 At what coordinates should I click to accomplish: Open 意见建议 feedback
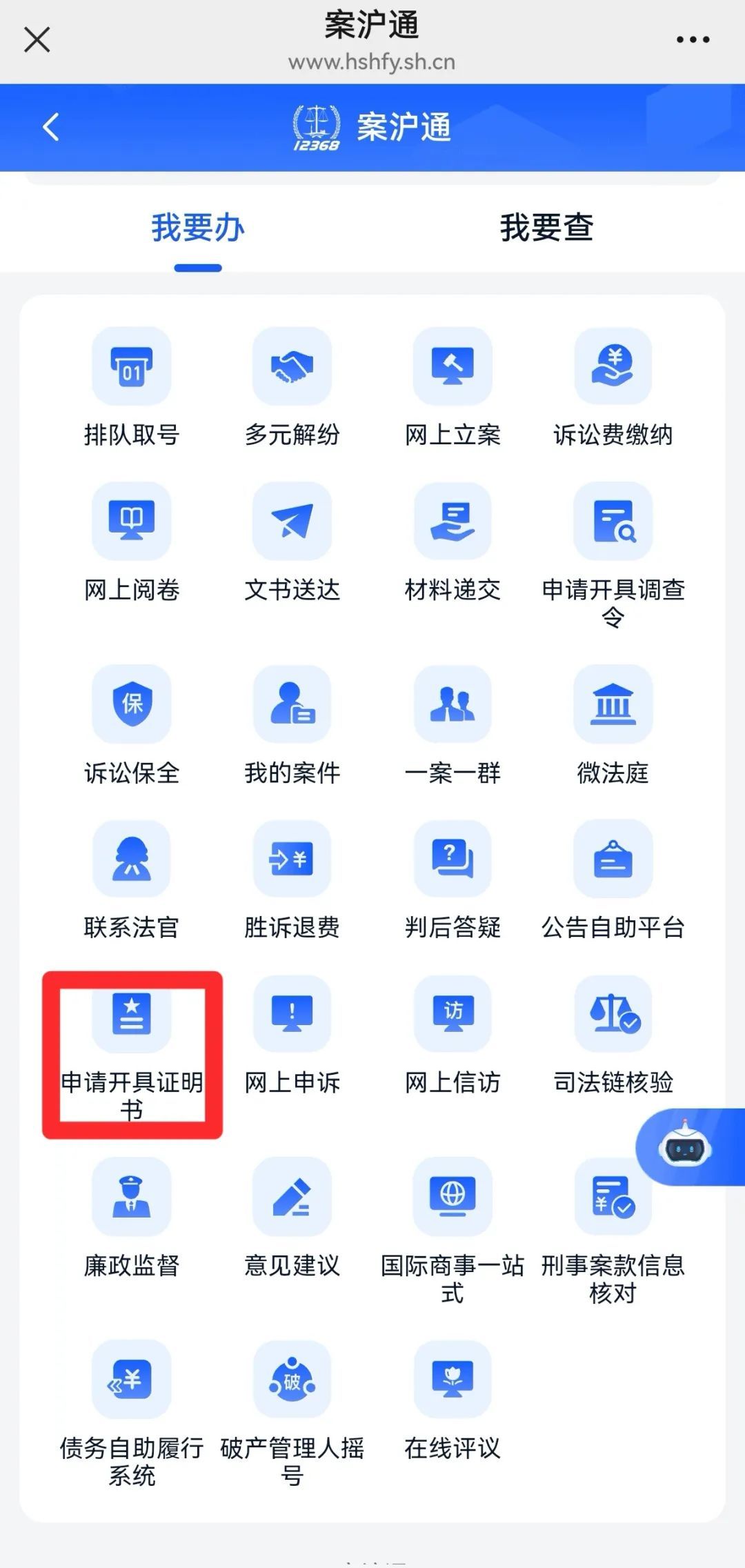click(x=292, y=1219)
